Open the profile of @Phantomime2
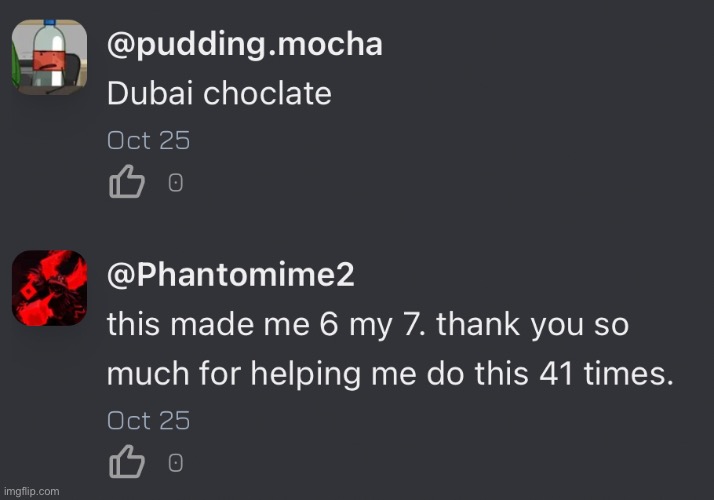Image resolution: width=714 pixels, height=500 pixels. click(230, 275)
